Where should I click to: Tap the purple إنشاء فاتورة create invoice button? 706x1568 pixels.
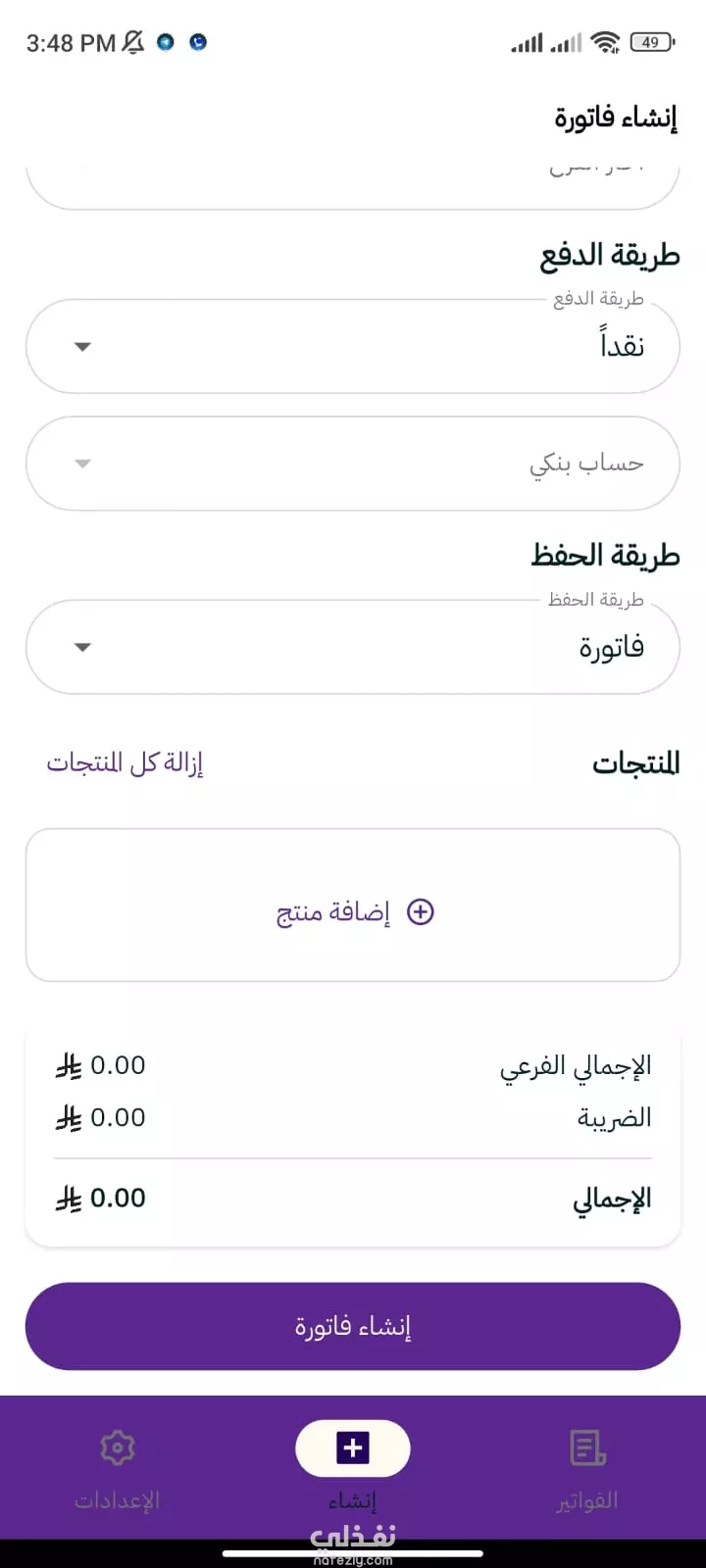[x=353, y=1326]
